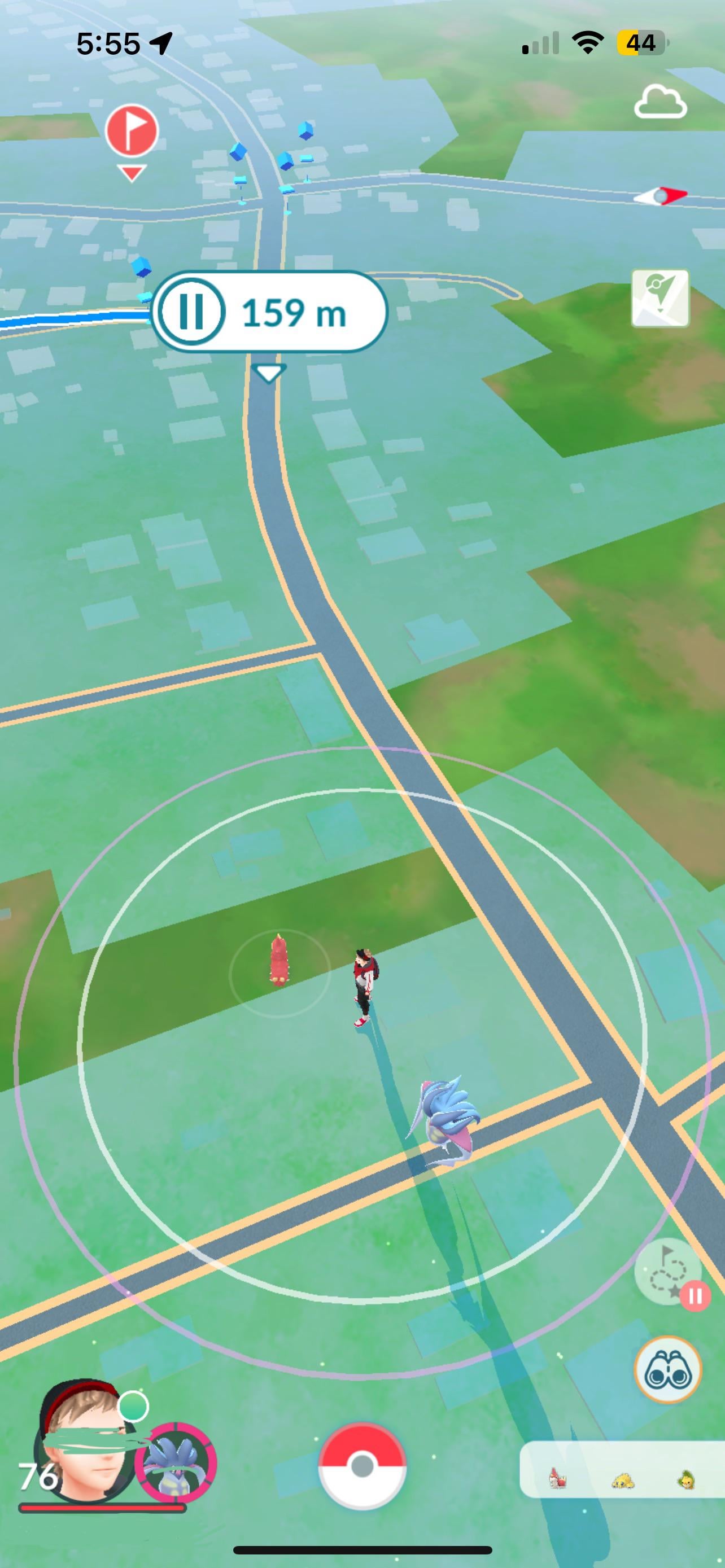
Task: Open the Field Research binoculars
Action: pyautogui.click(x=668, y=1369)
